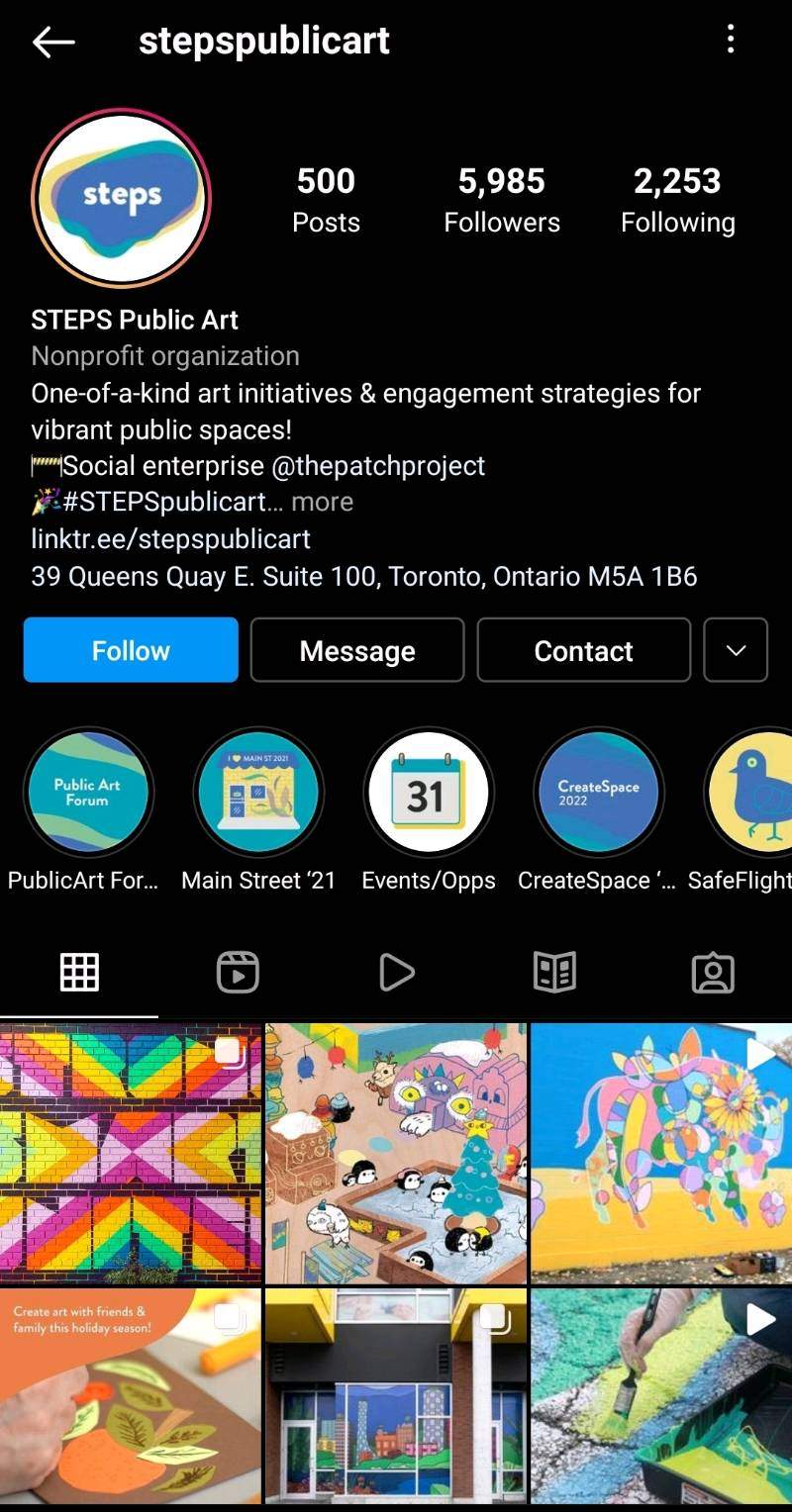Switch to the Guides tab
This screenshot has height=1512, width=792.
[554, 973]
